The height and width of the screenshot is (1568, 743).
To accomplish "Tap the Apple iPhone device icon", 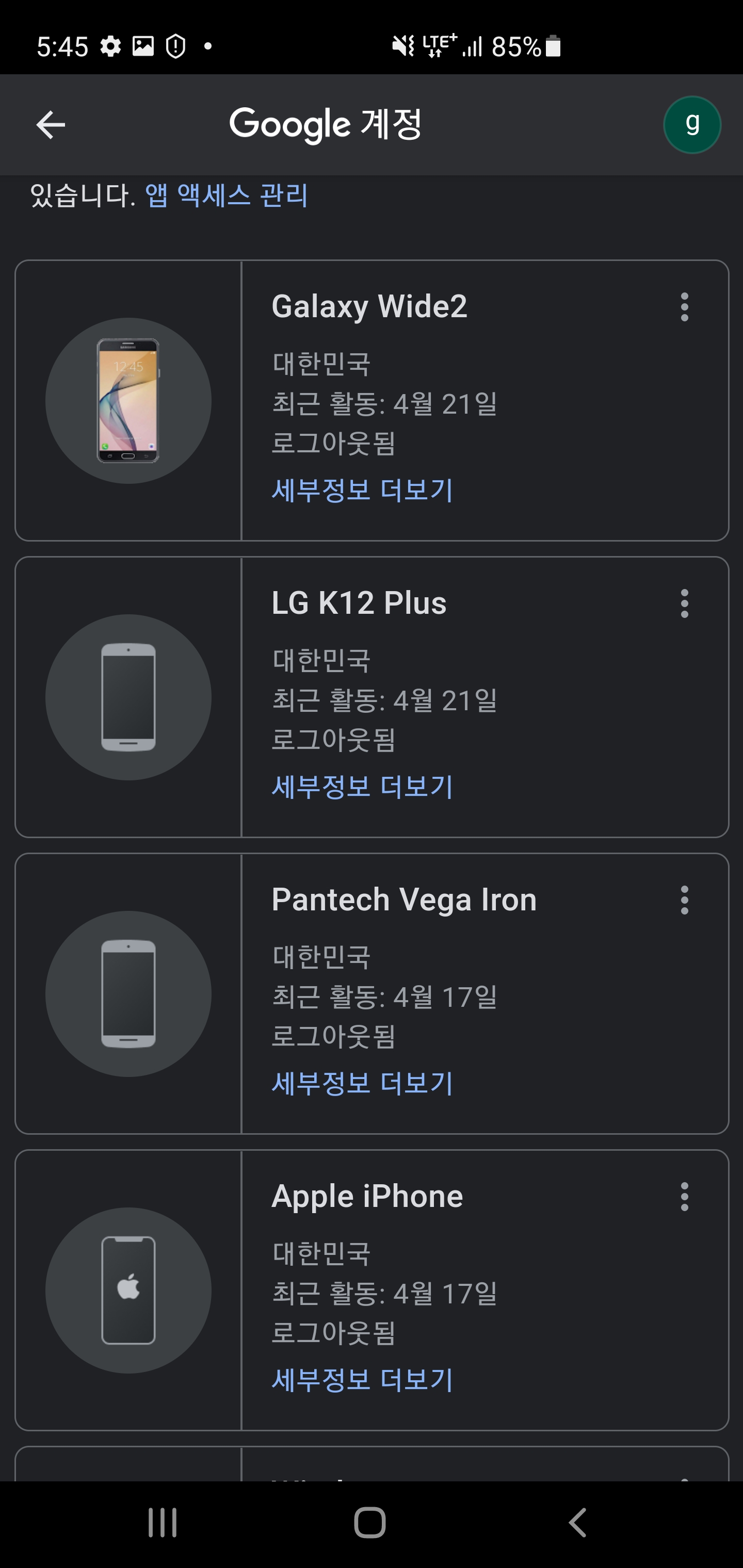I will point(127,1291).
